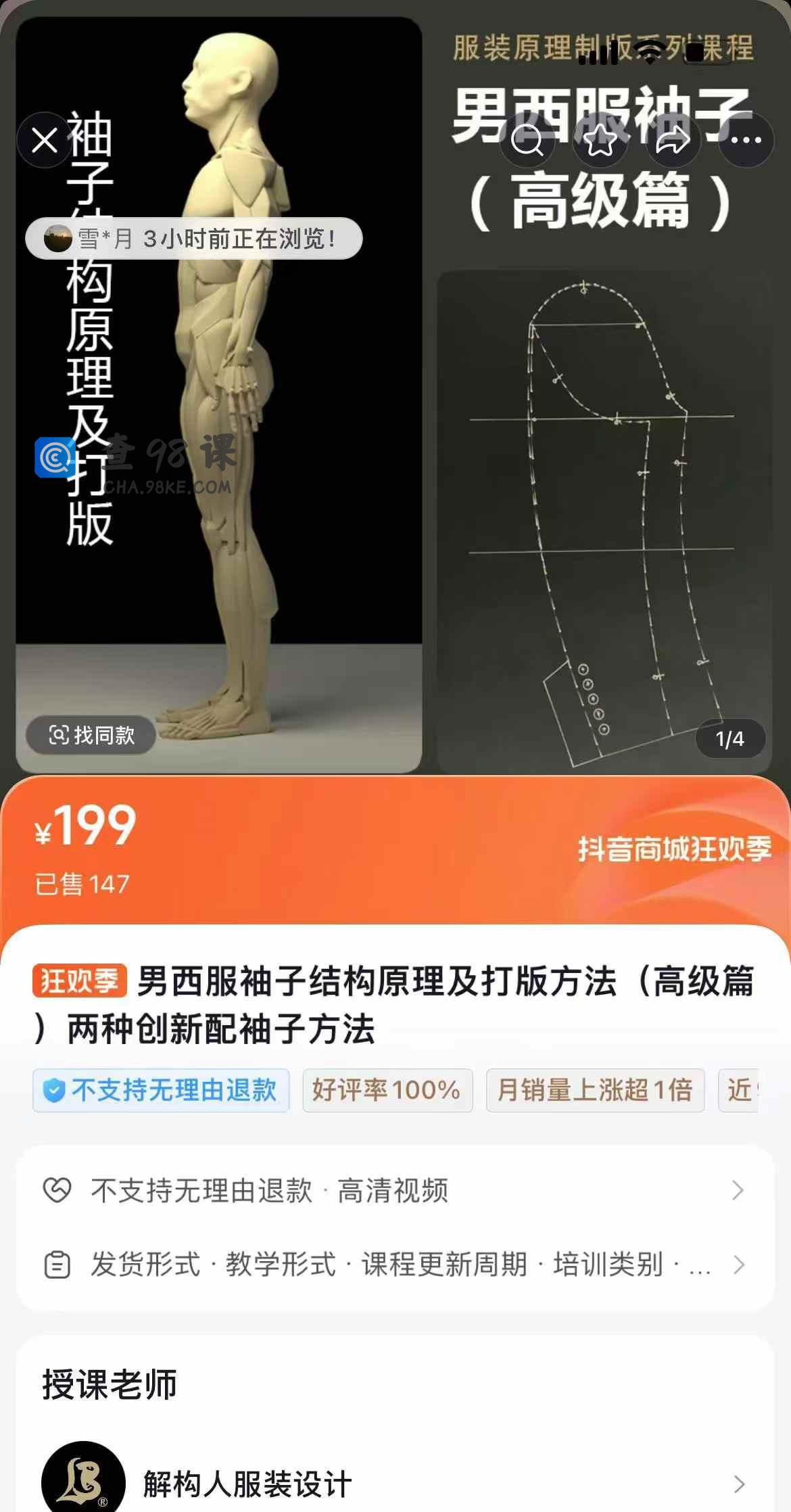Screen dimensions: 791x1512
Task: Tap the 找同款 find similar button
Action: point(91,735)
